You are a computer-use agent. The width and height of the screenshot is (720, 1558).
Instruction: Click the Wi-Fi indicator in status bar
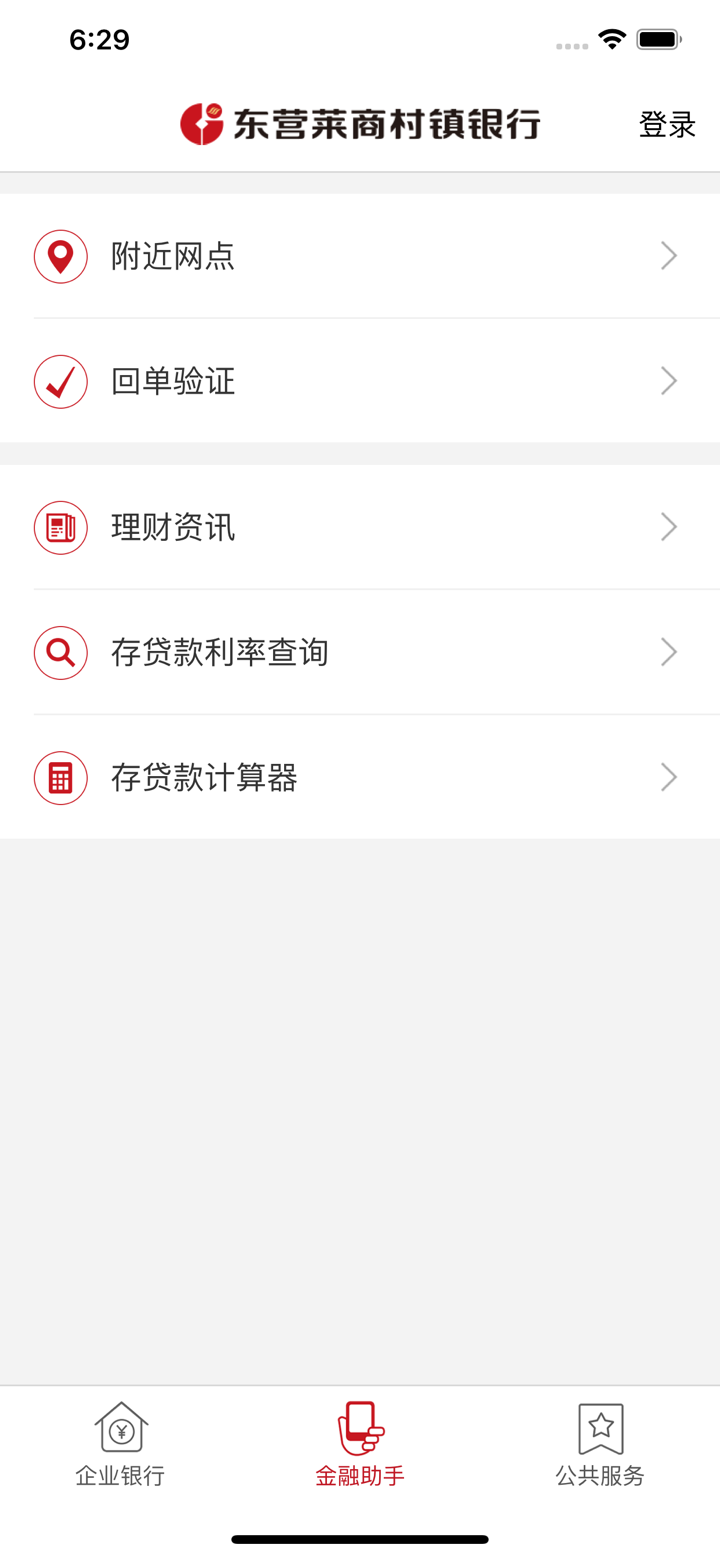tap(612, 39)
